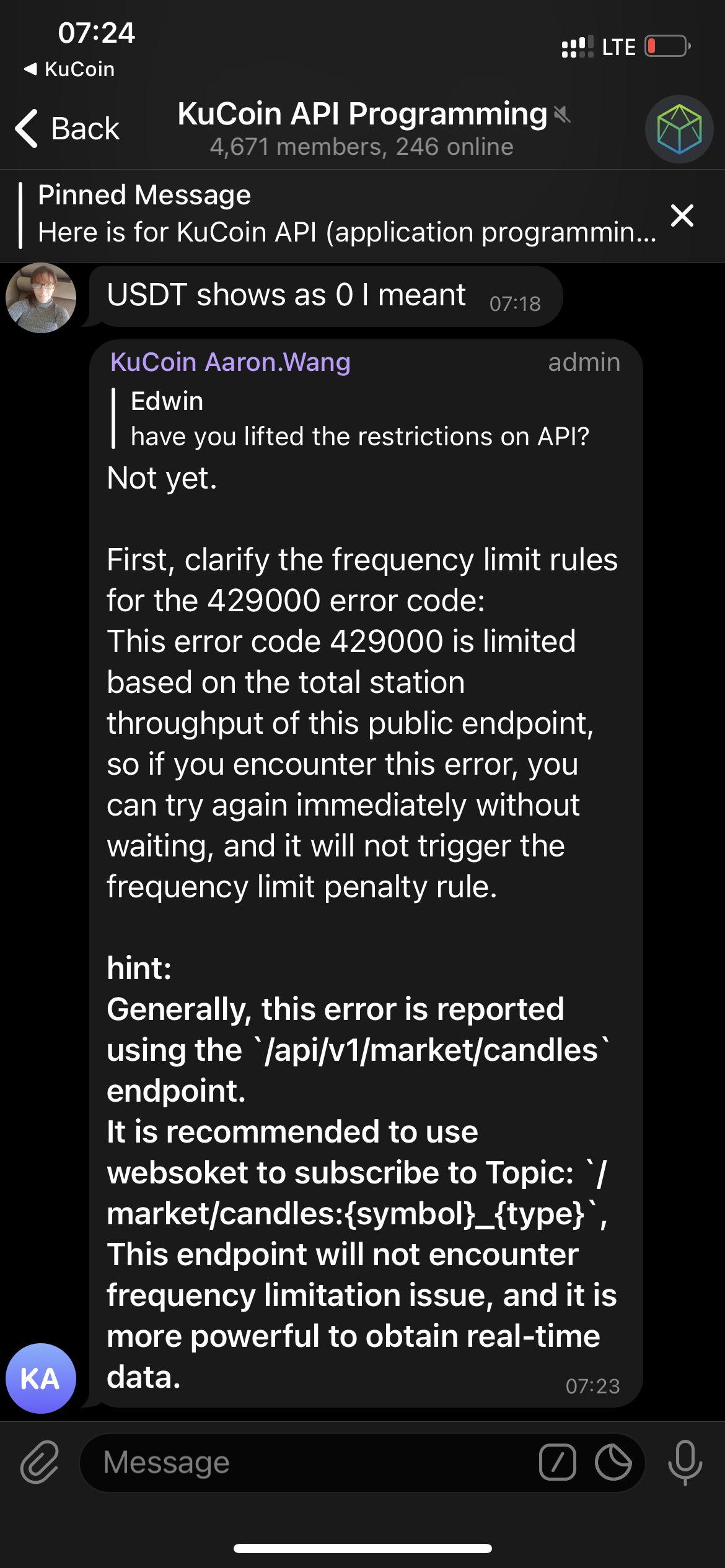This screenshot has height=1568, width=725.
Task: Open the profile photo of USDT message sender
Action: 41,298
